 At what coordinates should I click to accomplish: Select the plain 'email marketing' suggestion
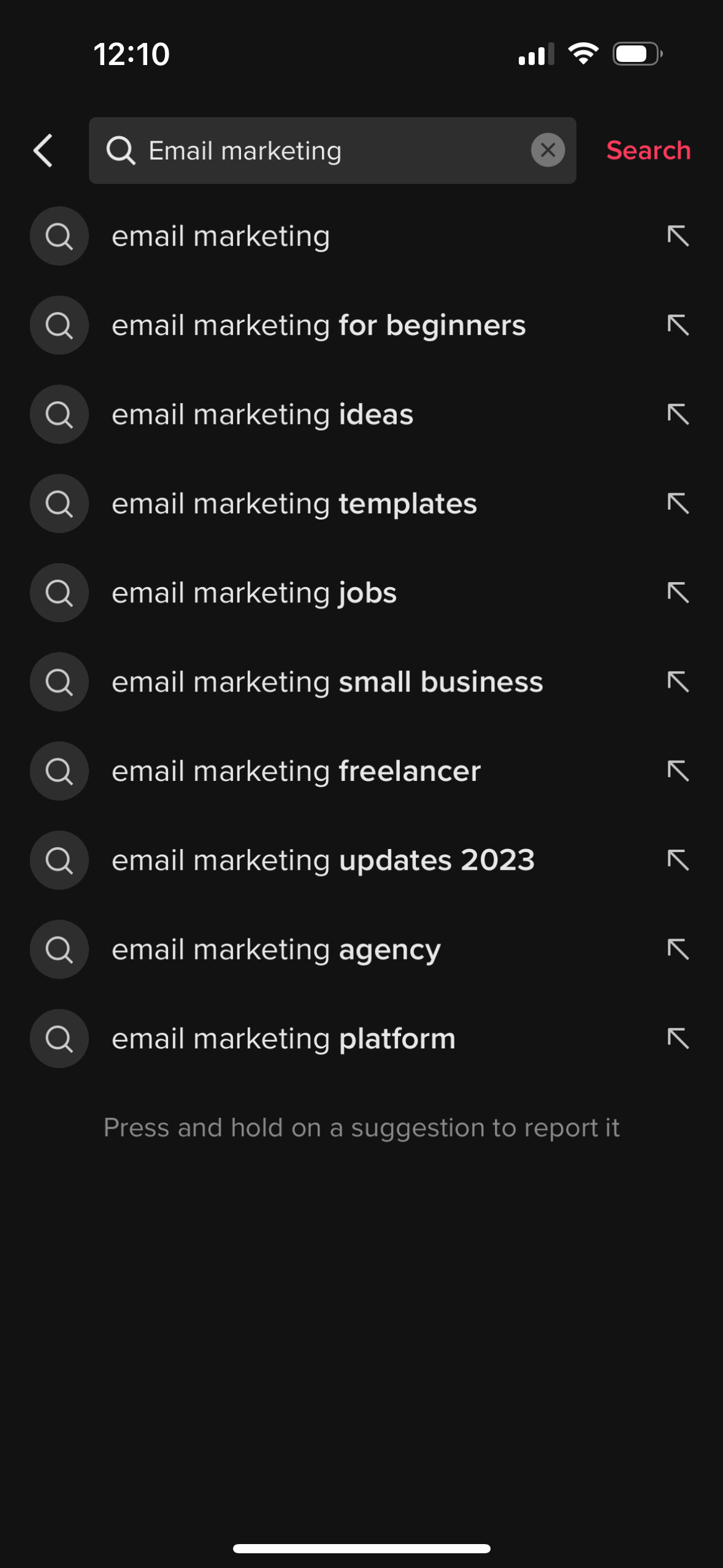coord(221,236)
